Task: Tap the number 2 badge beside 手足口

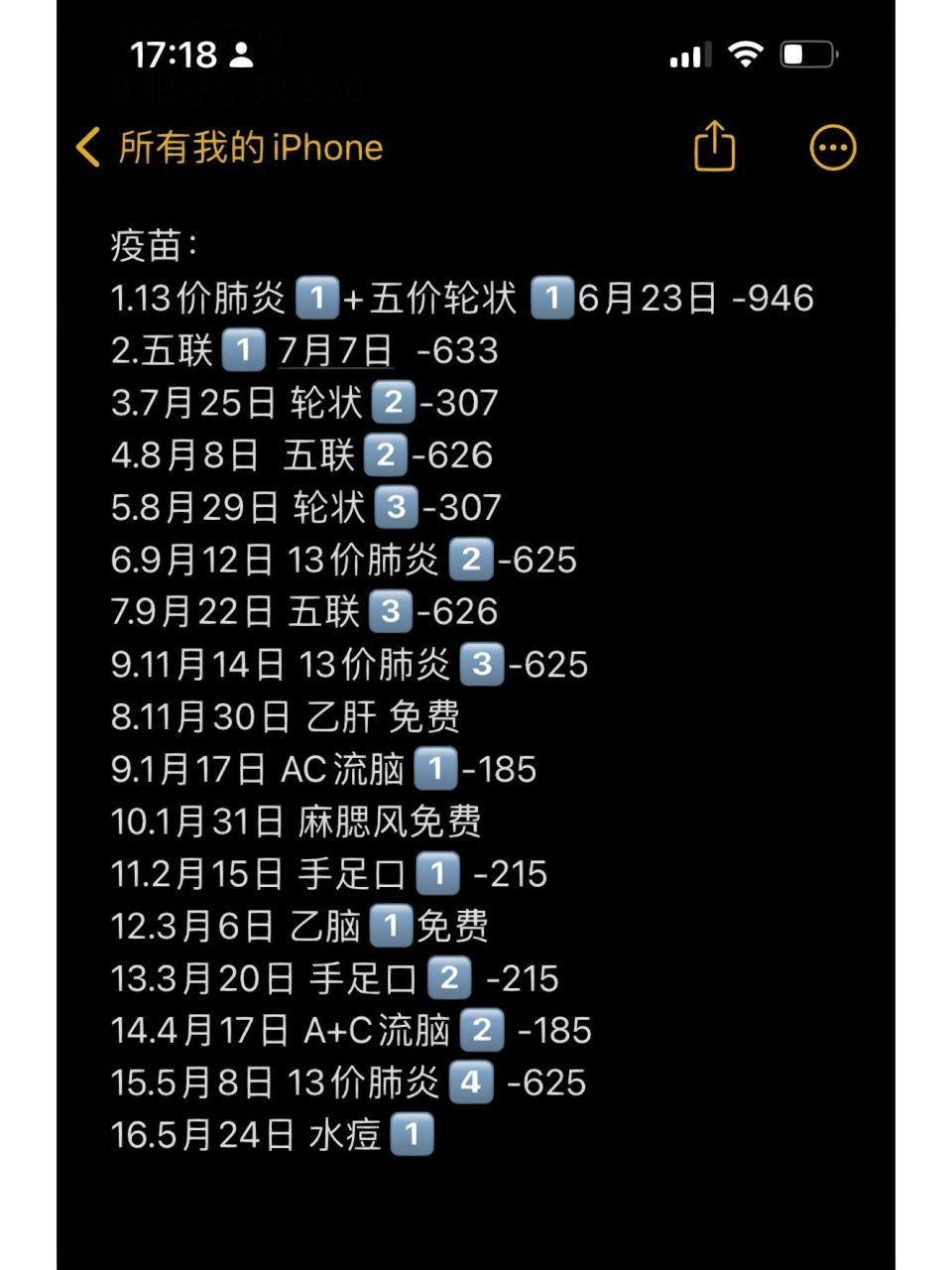Action: 449,978
